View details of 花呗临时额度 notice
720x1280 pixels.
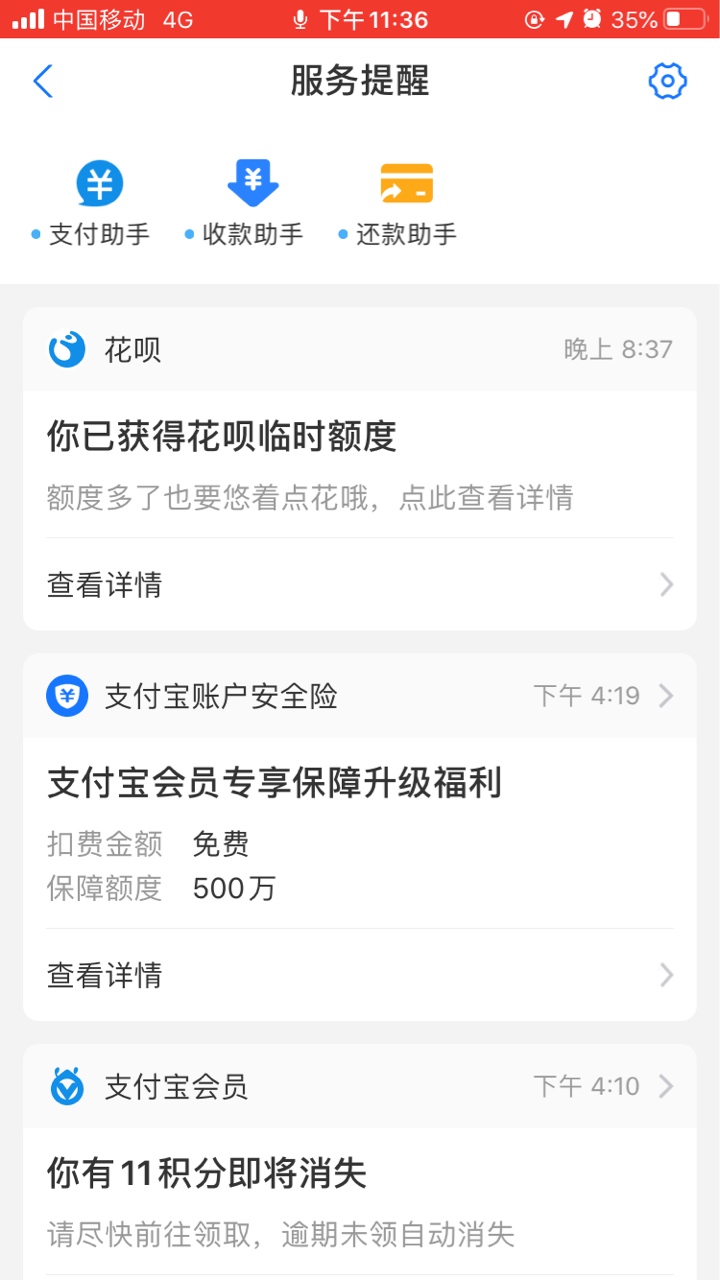point(360,584)
